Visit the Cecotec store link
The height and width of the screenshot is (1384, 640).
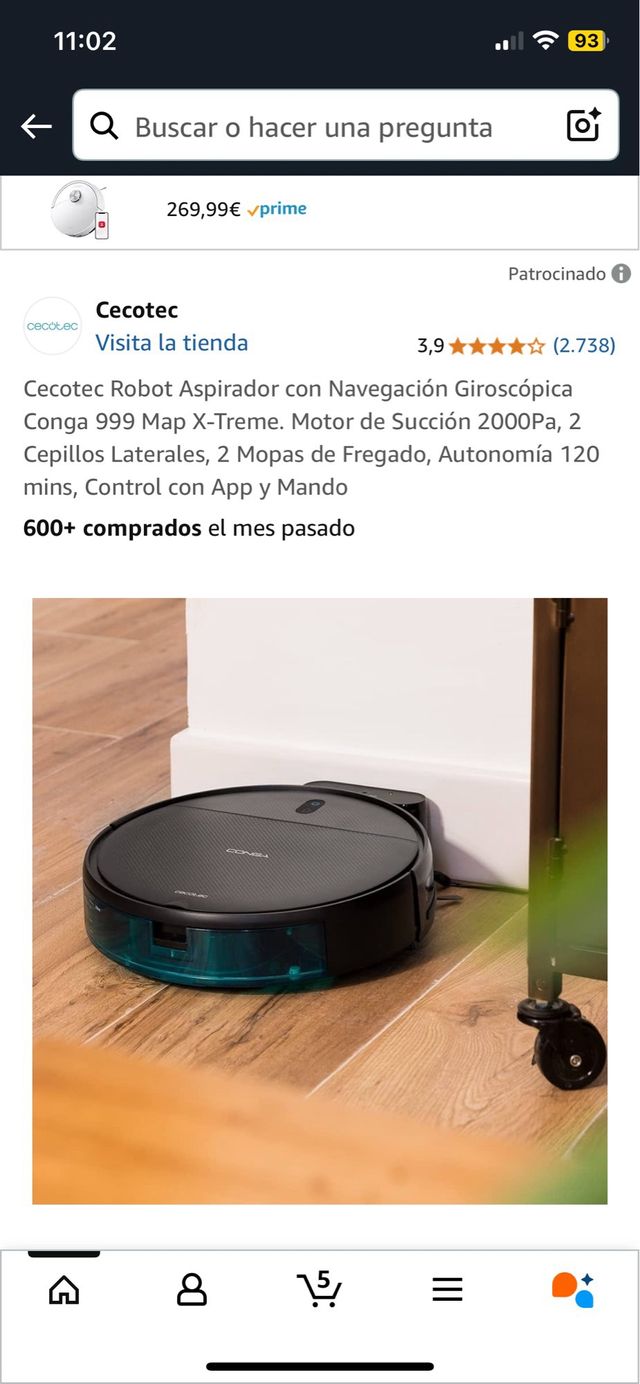click(171, 343)
